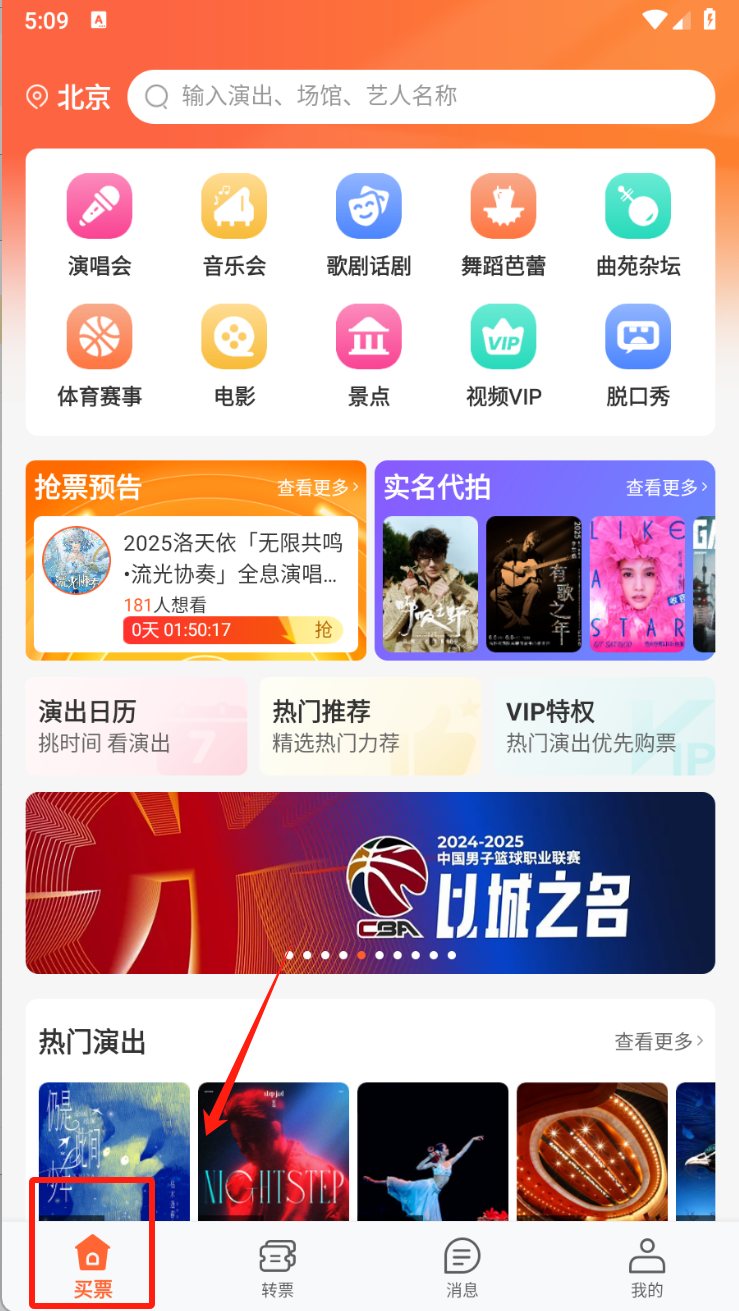
Task: Open the VIP特权 card
Action: click(603, 726)
